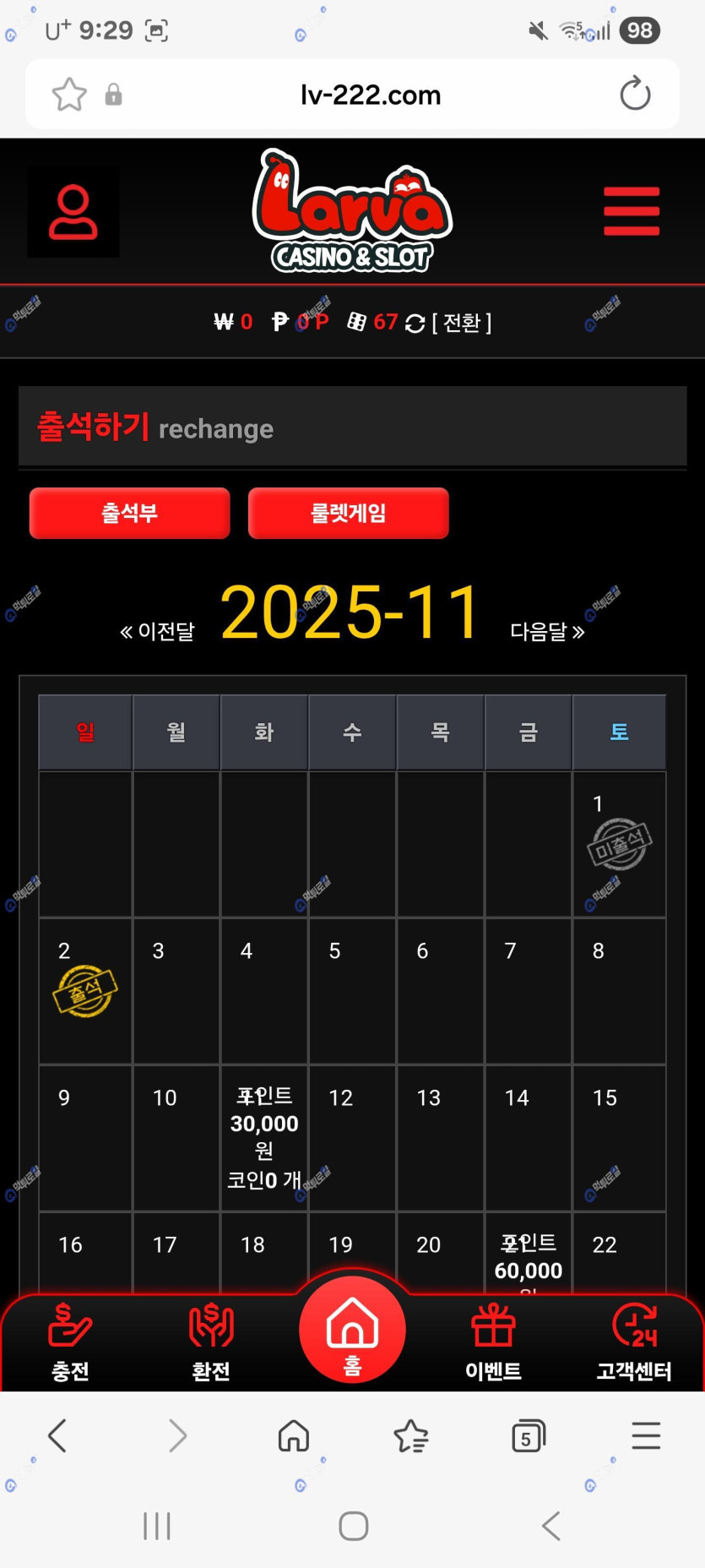The height and width of the screenshot is (1568, 705).
Task: Go back with browser back arrow
Action: coord(57,1436)
